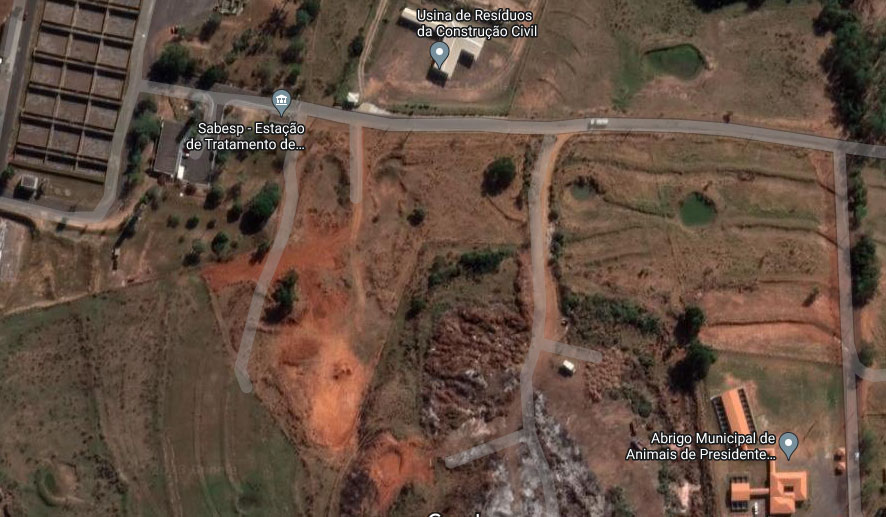Image resolution: width=886 pixels, height=517 pixels.
Task: Open the Usina de Resíduos da Construção Civil pin
Action: (x=439, y=52)
